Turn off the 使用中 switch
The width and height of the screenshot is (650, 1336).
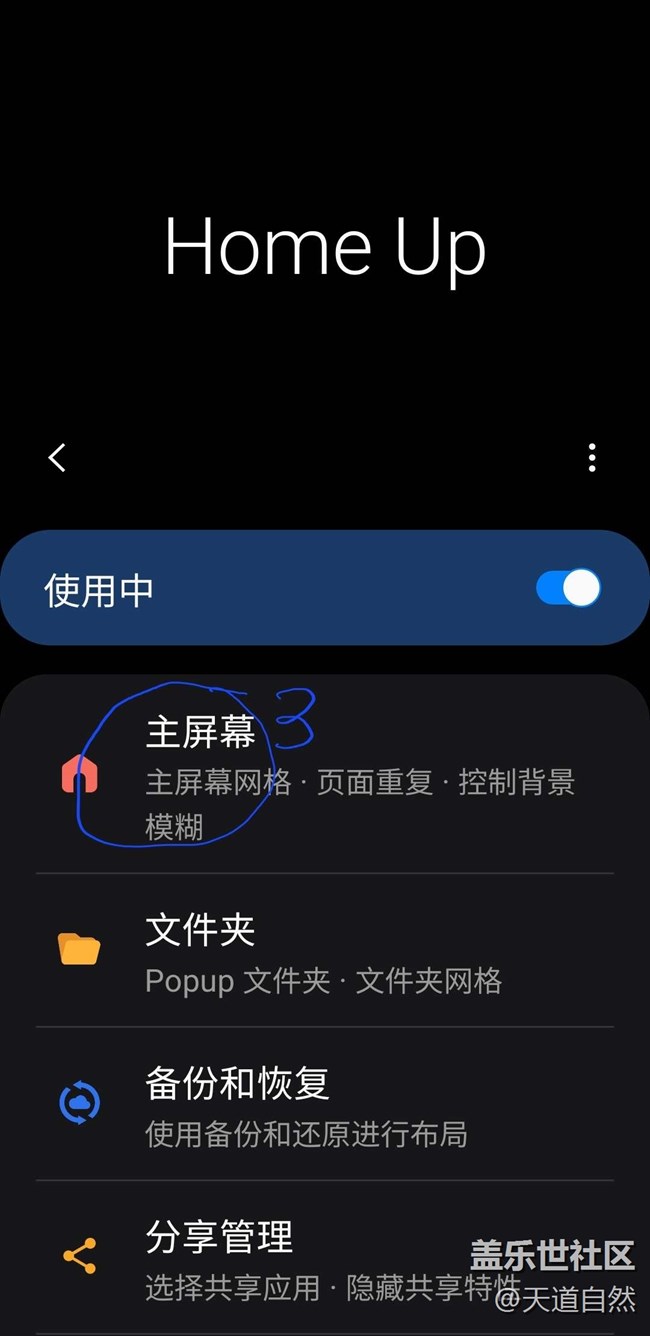[568, 588]
